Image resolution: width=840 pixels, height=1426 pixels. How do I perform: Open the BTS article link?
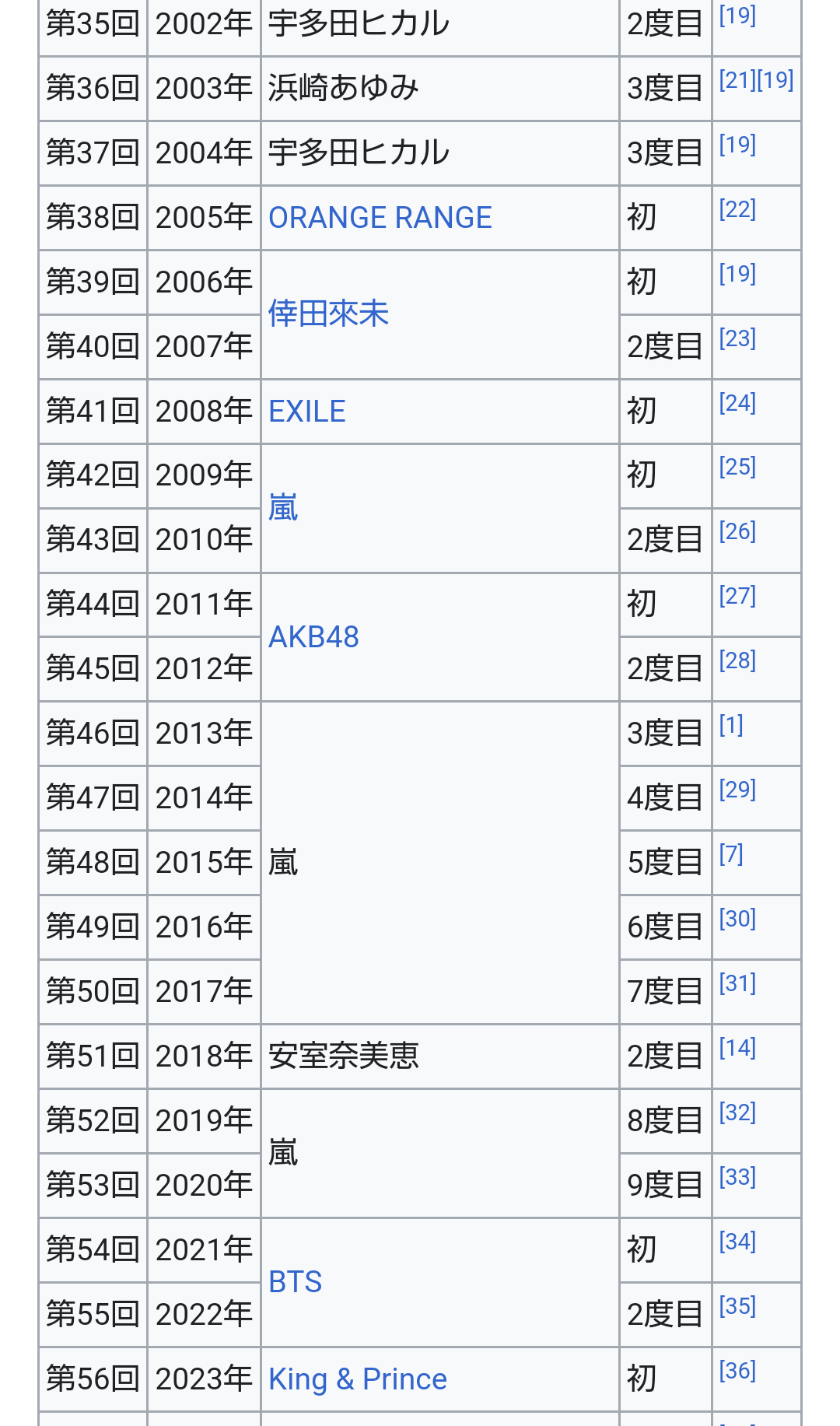(x=295, y=1282)
